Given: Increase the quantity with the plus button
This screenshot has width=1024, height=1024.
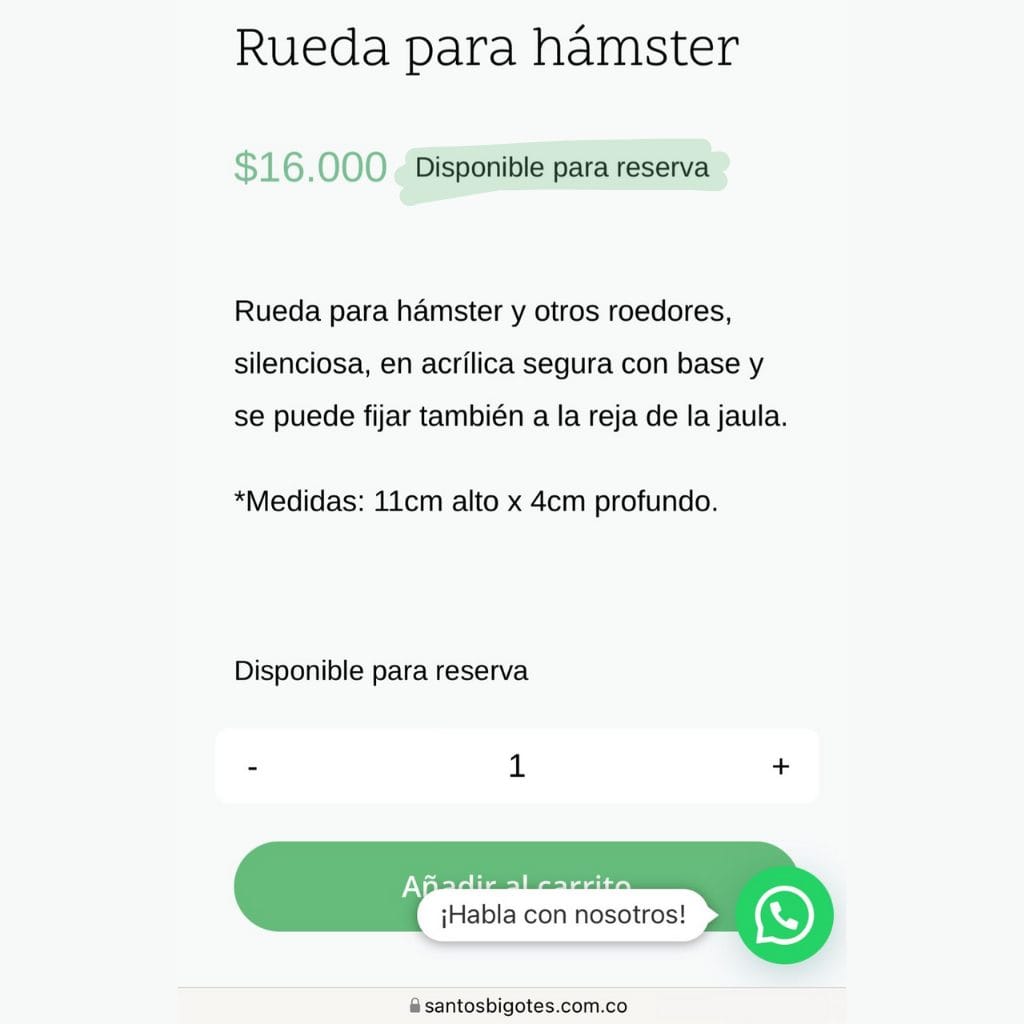Looking at the screenshot, I should click(781, 767).
